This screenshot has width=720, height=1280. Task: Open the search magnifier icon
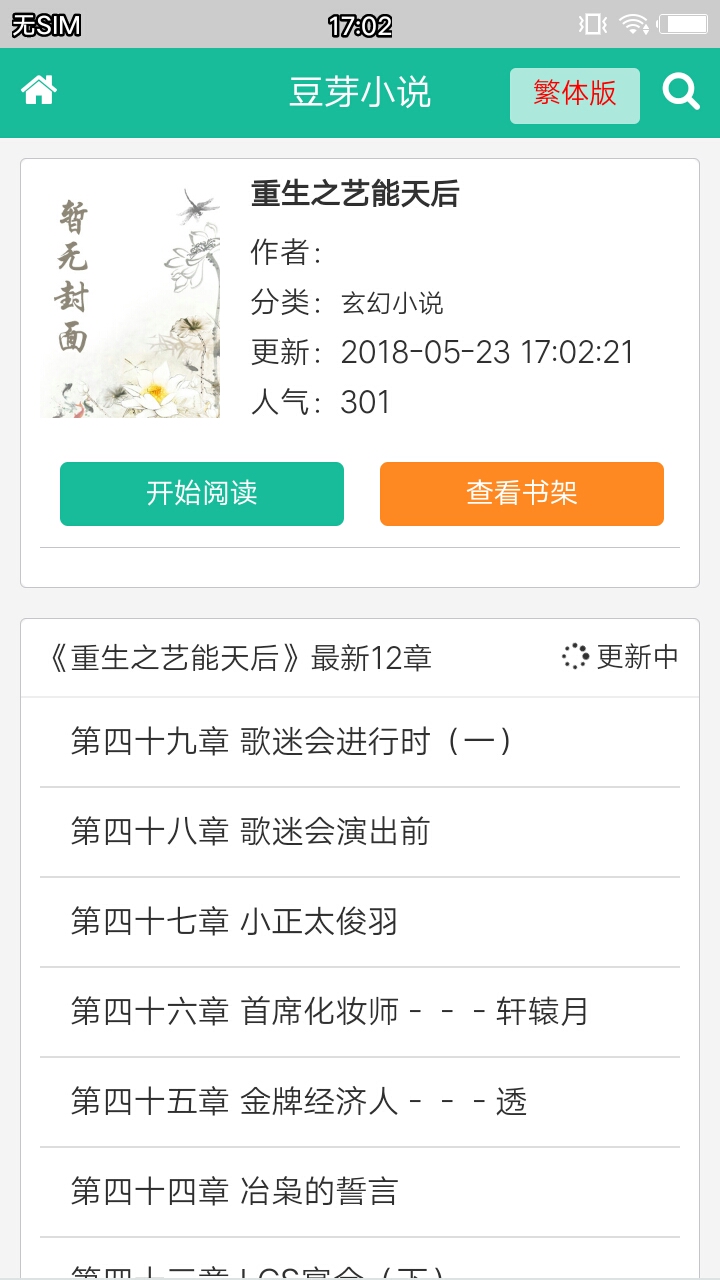pos(681,92)
